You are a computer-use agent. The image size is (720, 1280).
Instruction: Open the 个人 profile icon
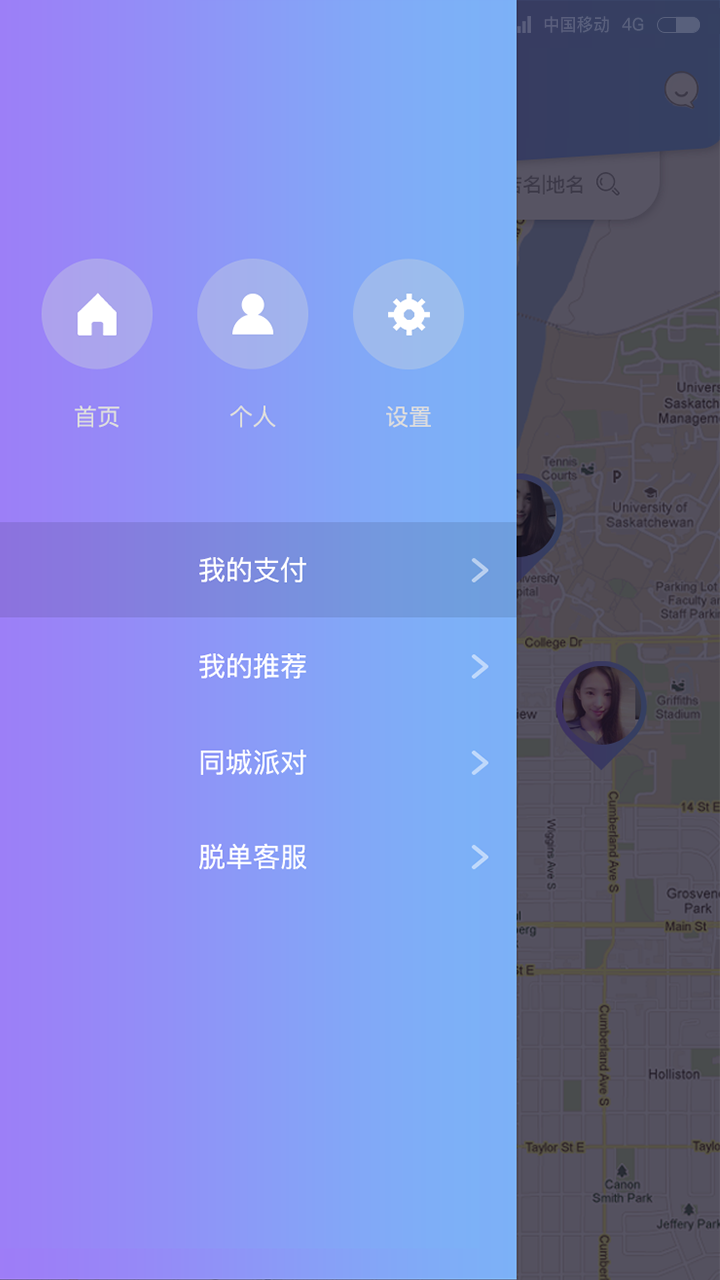click(x=253, y=313)
